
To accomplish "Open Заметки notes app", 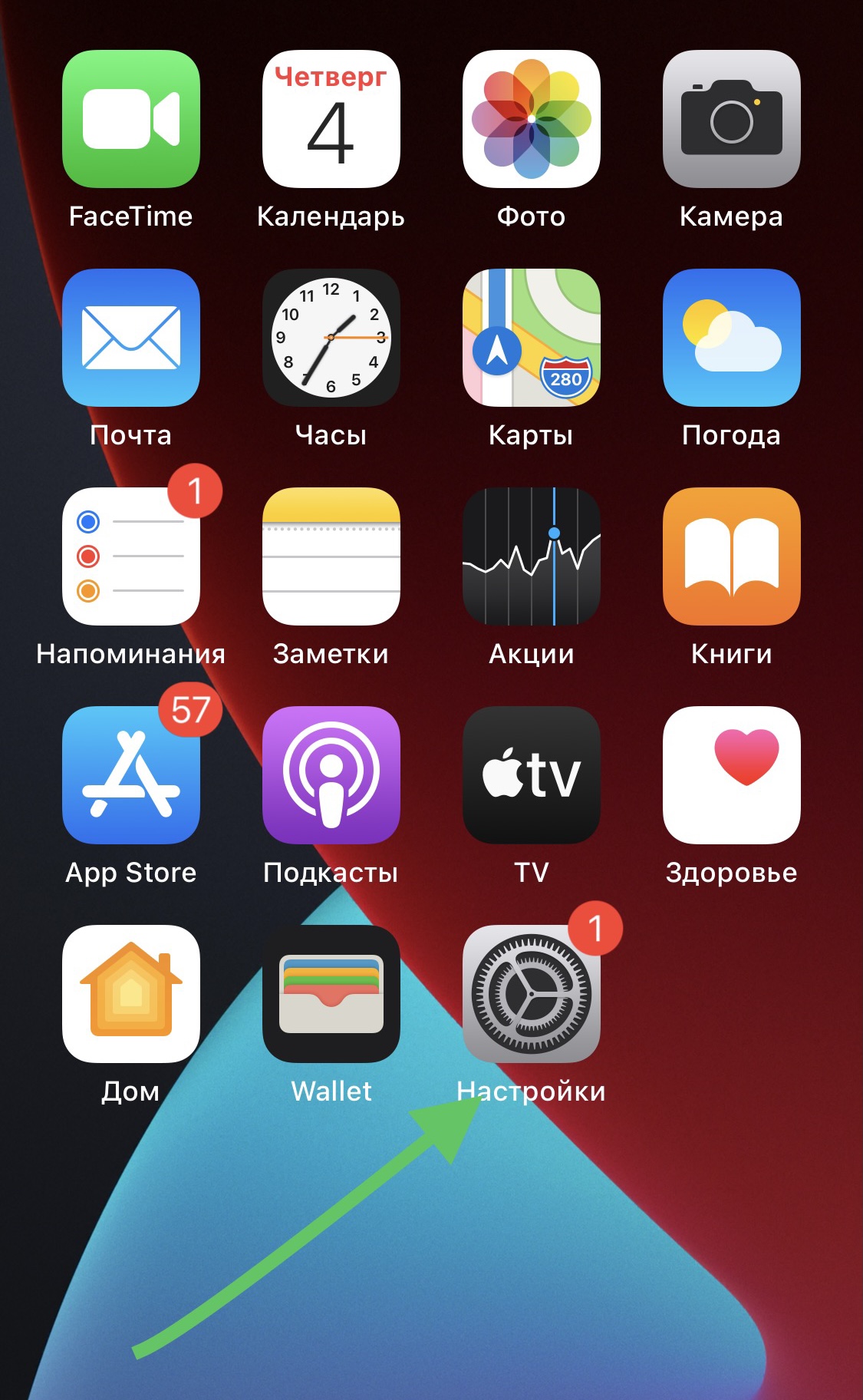I will tap(331, 556).
